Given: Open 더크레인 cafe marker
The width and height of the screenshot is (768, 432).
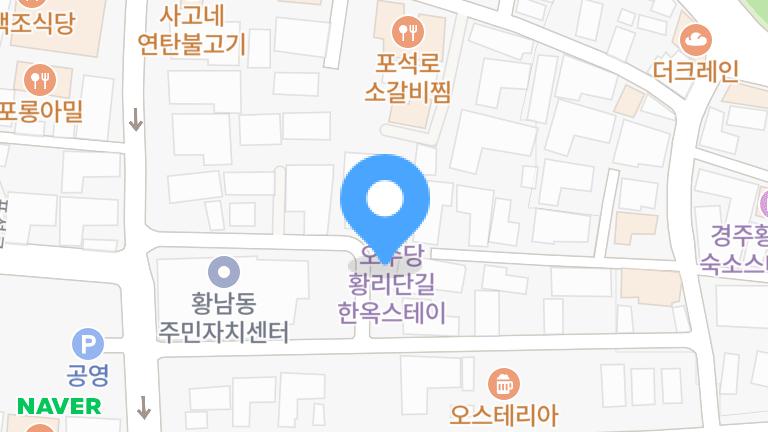Looking at the screenshot, I should pyautogui.click(x=694, y=41).
